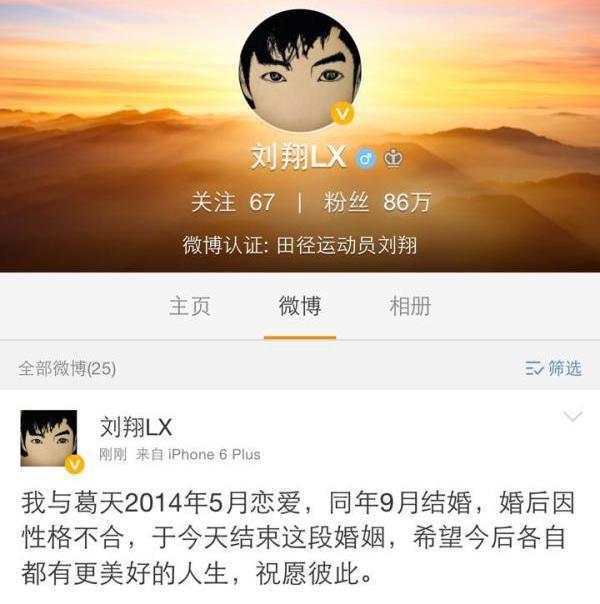Tap the crown membership icon beside 刘翔LX

pyautogui.click(x=393, y=159)
